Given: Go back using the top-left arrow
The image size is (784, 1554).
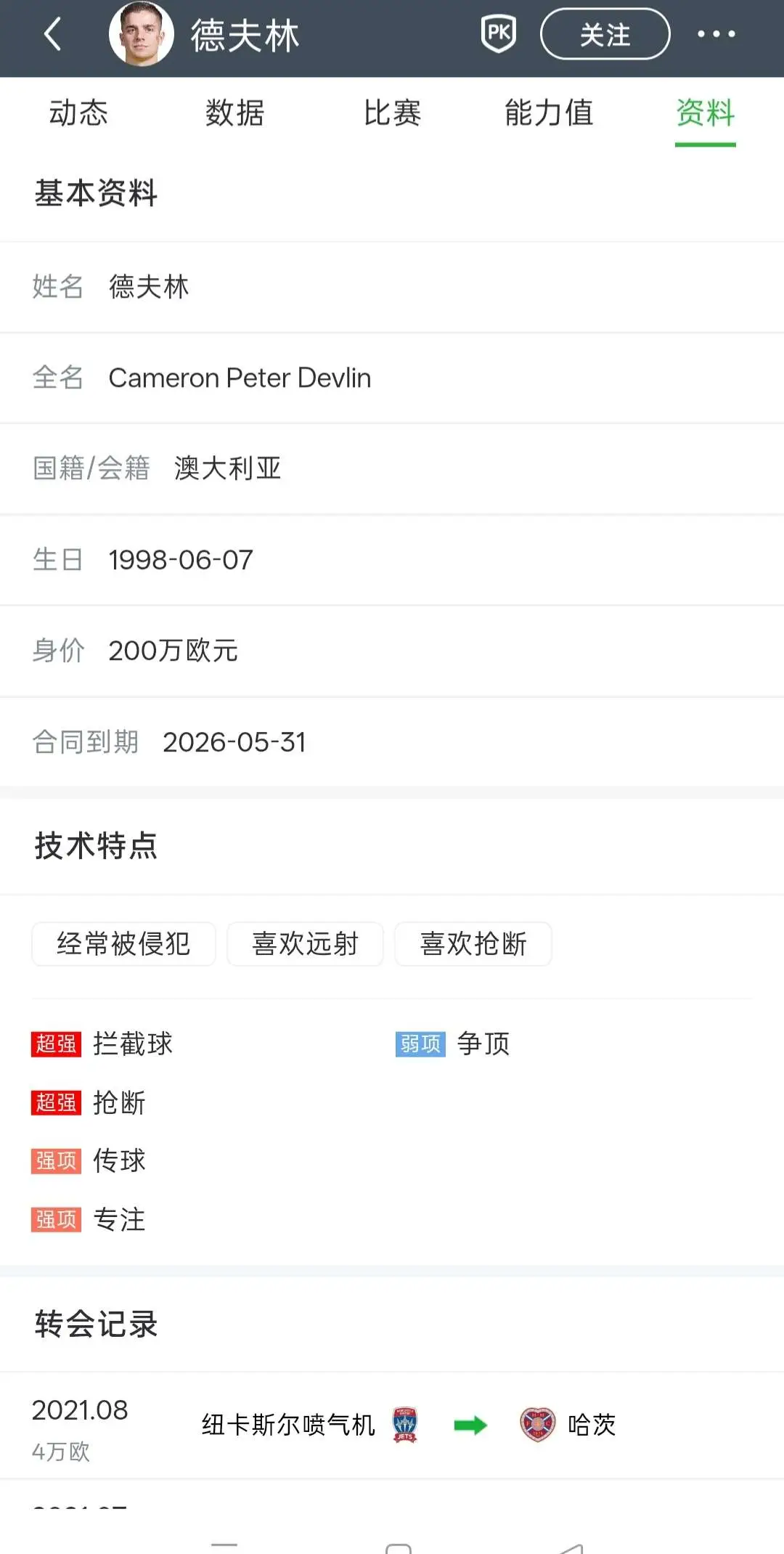Looking at the screenshot, I should point(52,34).
